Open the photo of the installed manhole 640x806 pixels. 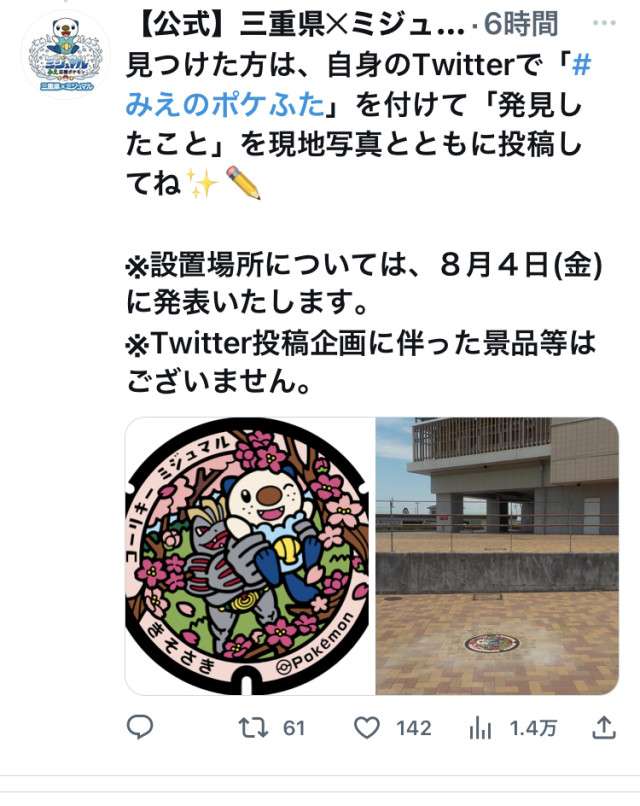click(497, 555)
